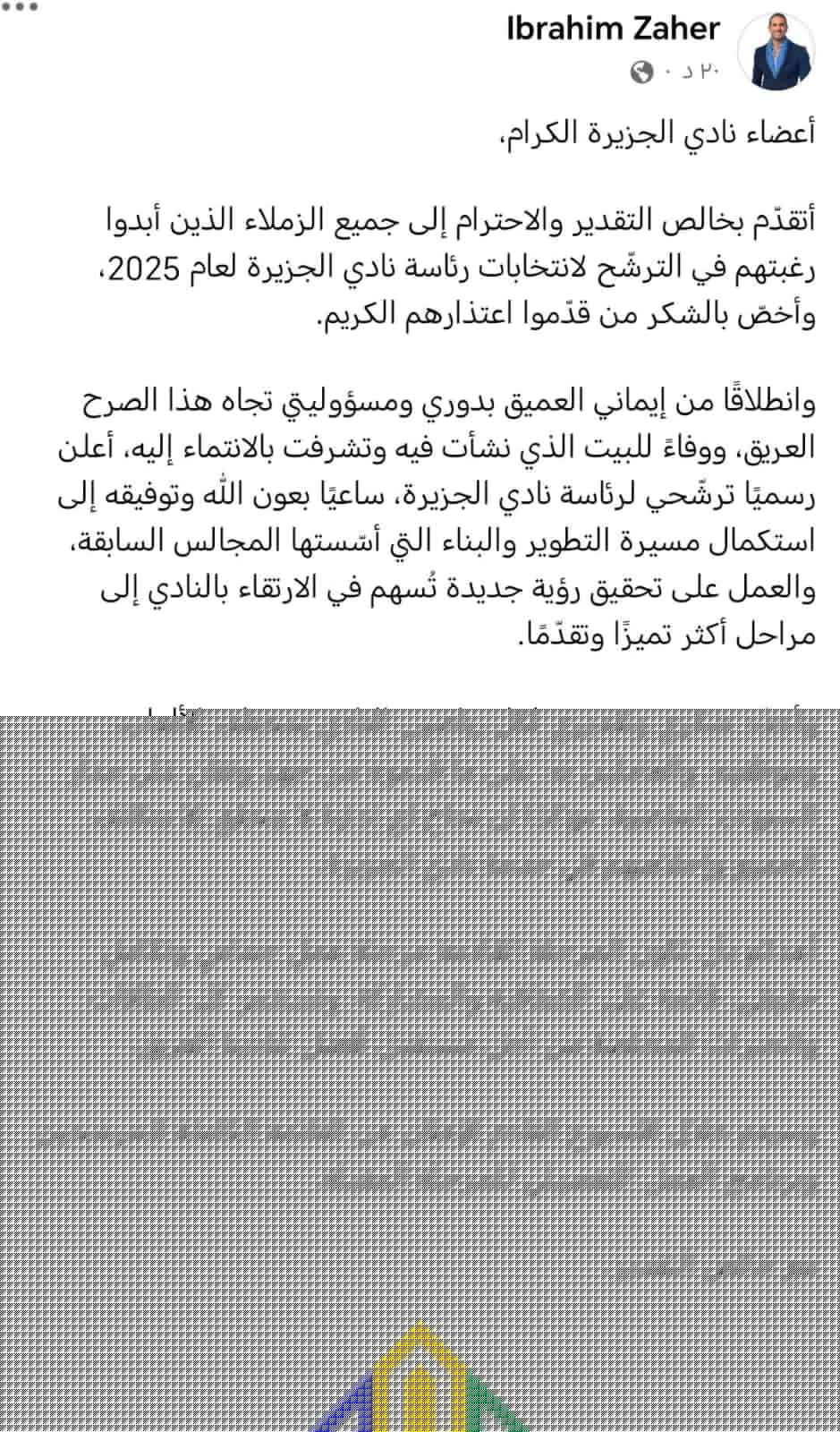Viewport: 840px width, 1432px height.
Task: View Ibrahim Zaher's profile picture
Action: (775, 52)
